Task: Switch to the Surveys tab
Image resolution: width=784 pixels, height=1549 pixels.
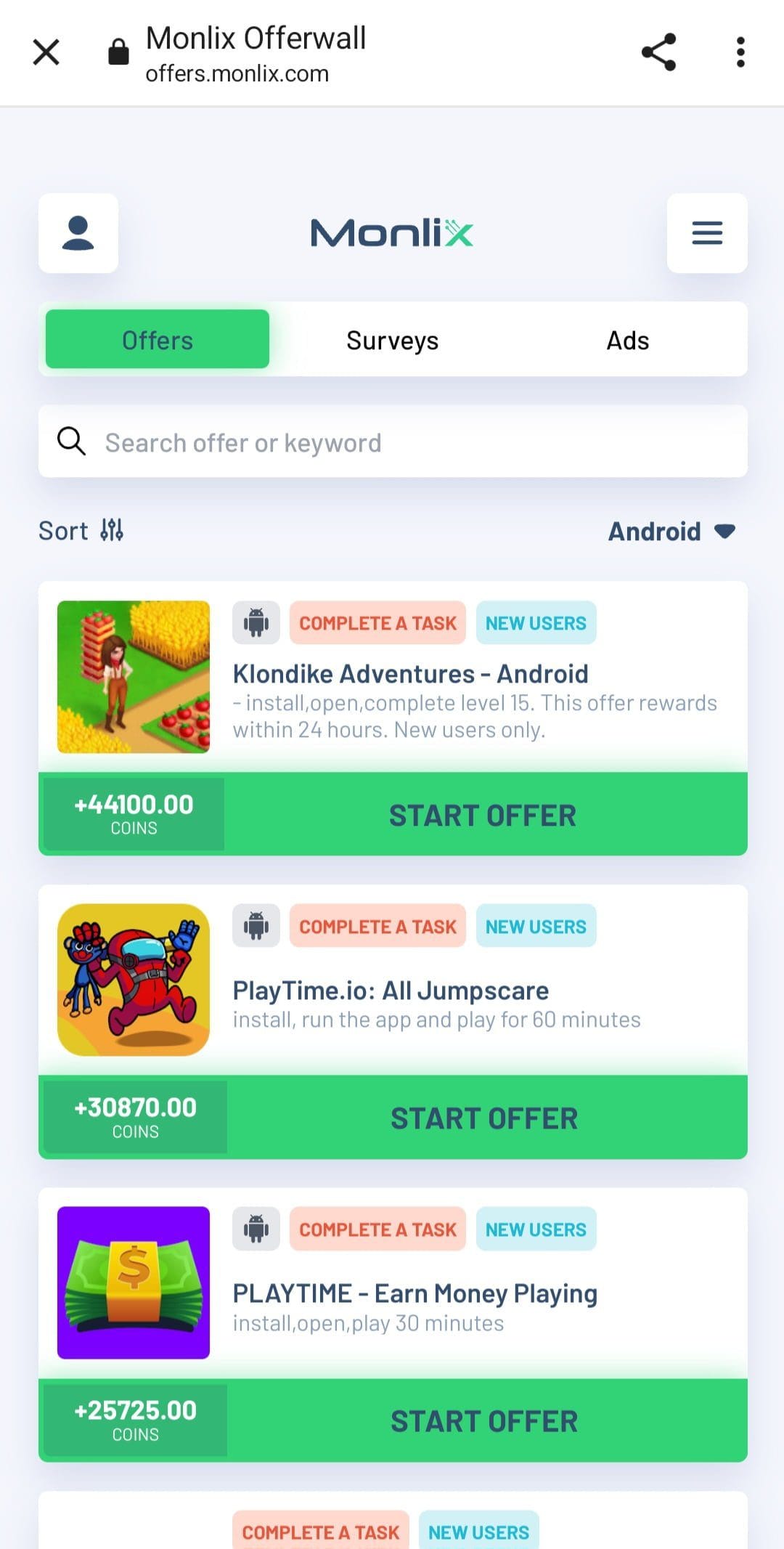Action: coord(393,340)
